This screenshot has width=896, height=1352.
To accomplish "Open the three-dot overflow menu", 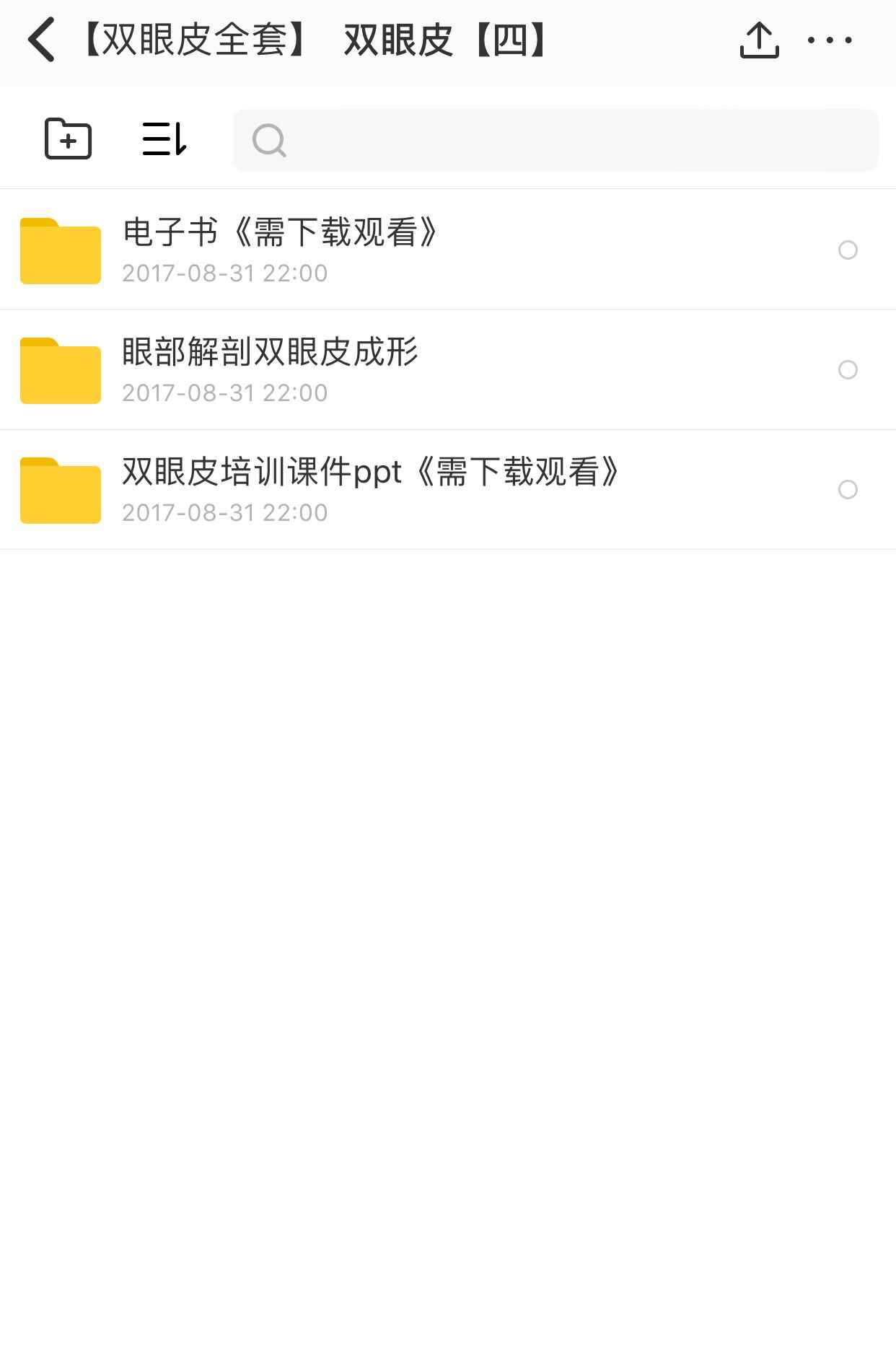I will pos(830,40).
